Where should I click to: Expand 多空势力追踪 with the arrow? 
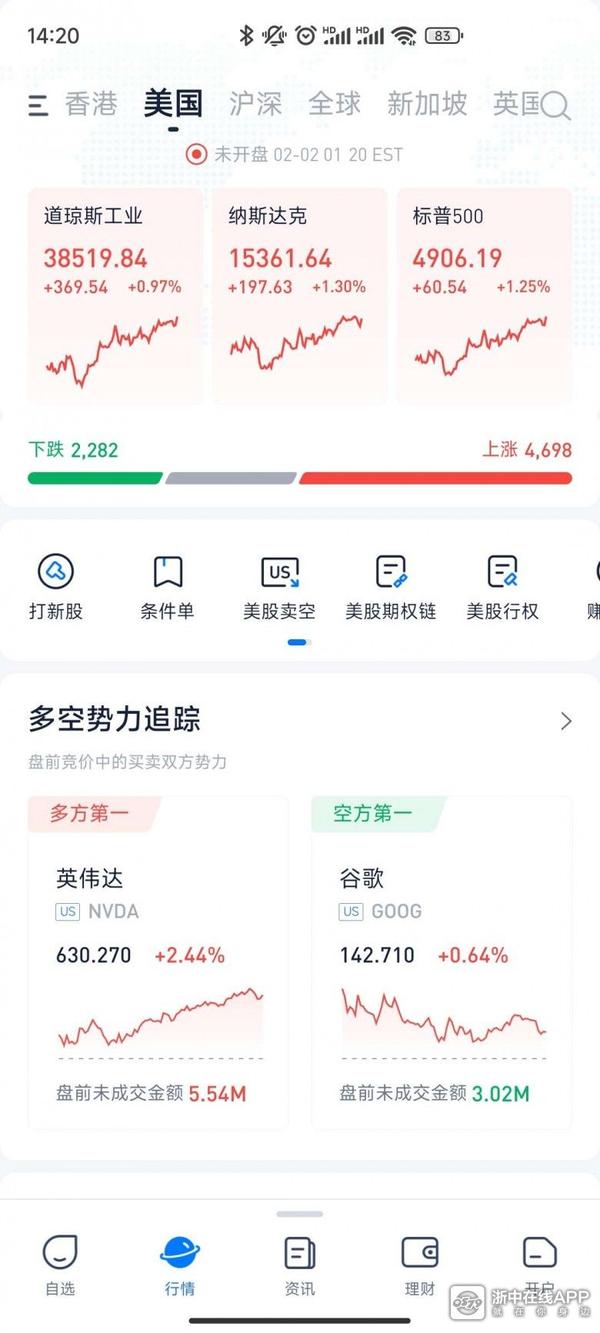coord(566,721)
